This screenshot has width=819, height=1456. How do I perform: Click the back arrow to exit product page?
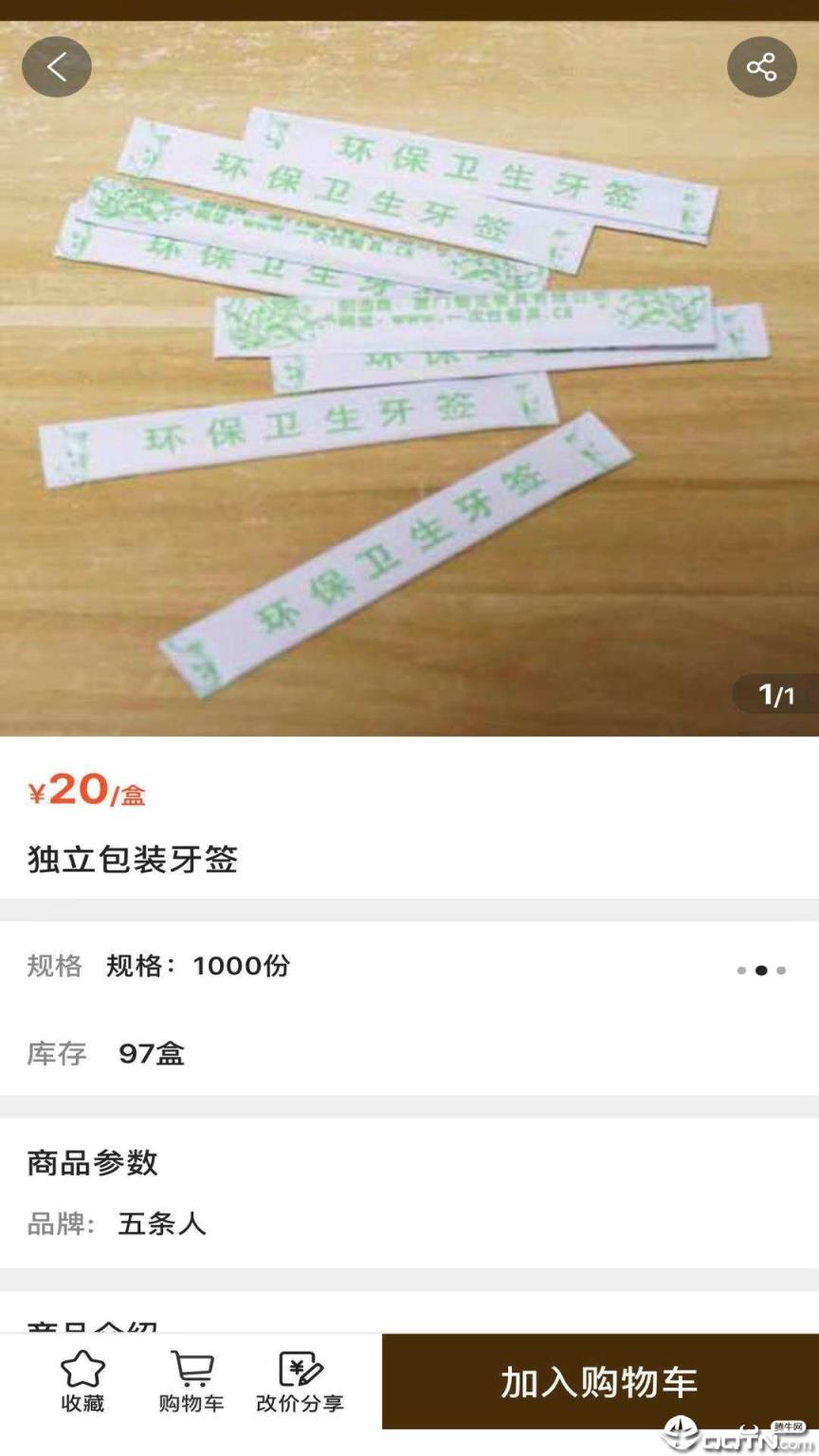coord(56,66)
